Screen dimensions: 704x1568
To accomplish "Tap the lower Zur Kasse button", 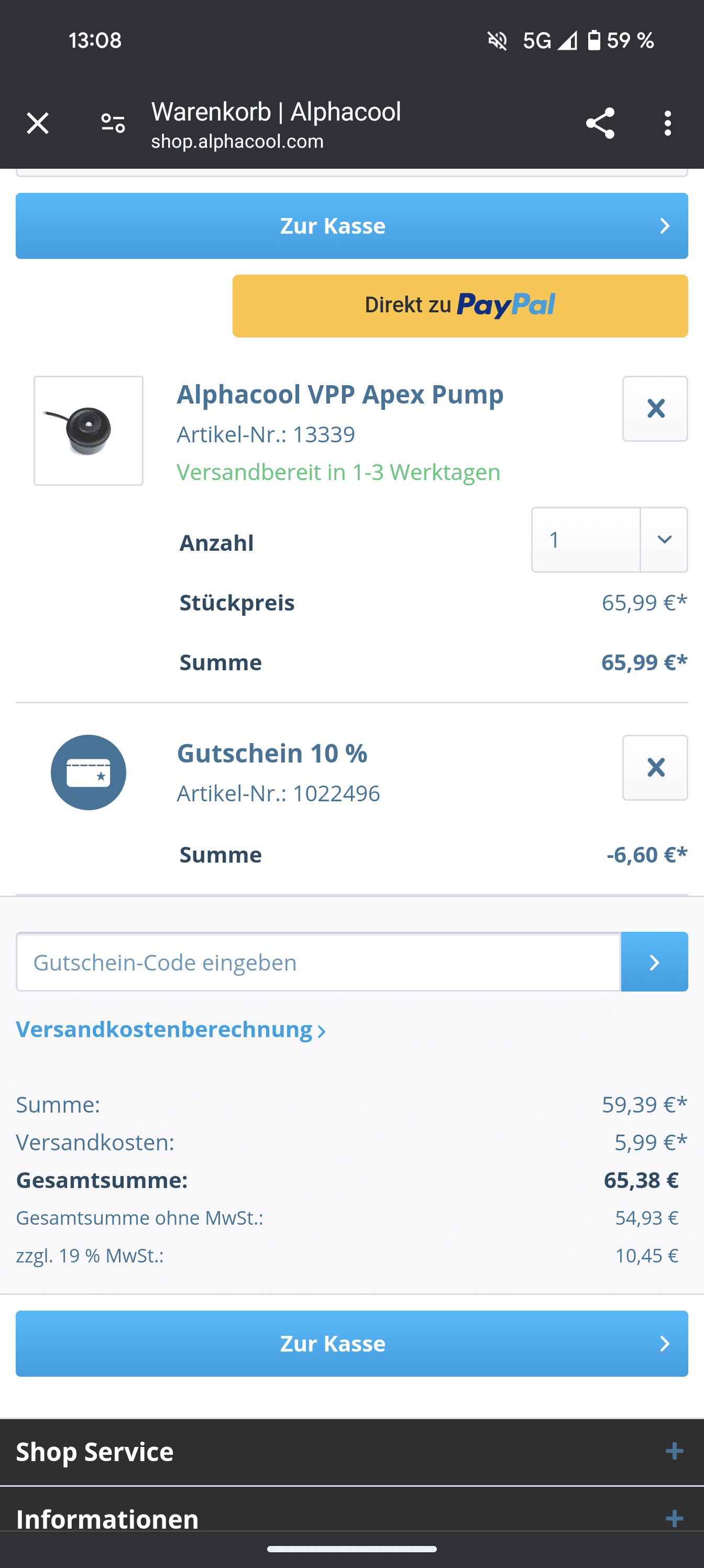I will 351,1343.
